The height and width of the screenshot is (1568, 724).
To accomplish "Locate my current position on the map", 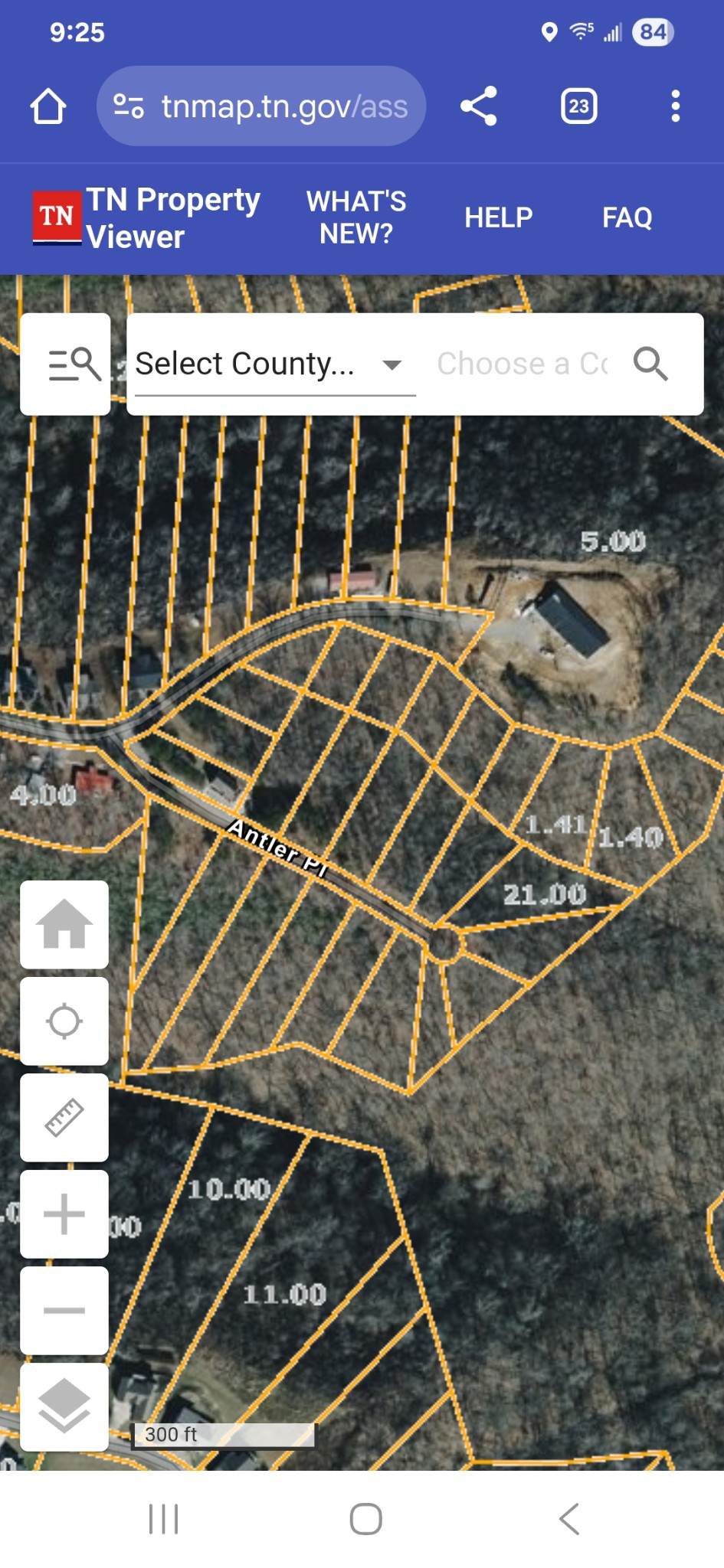I will click(64, 1021).
